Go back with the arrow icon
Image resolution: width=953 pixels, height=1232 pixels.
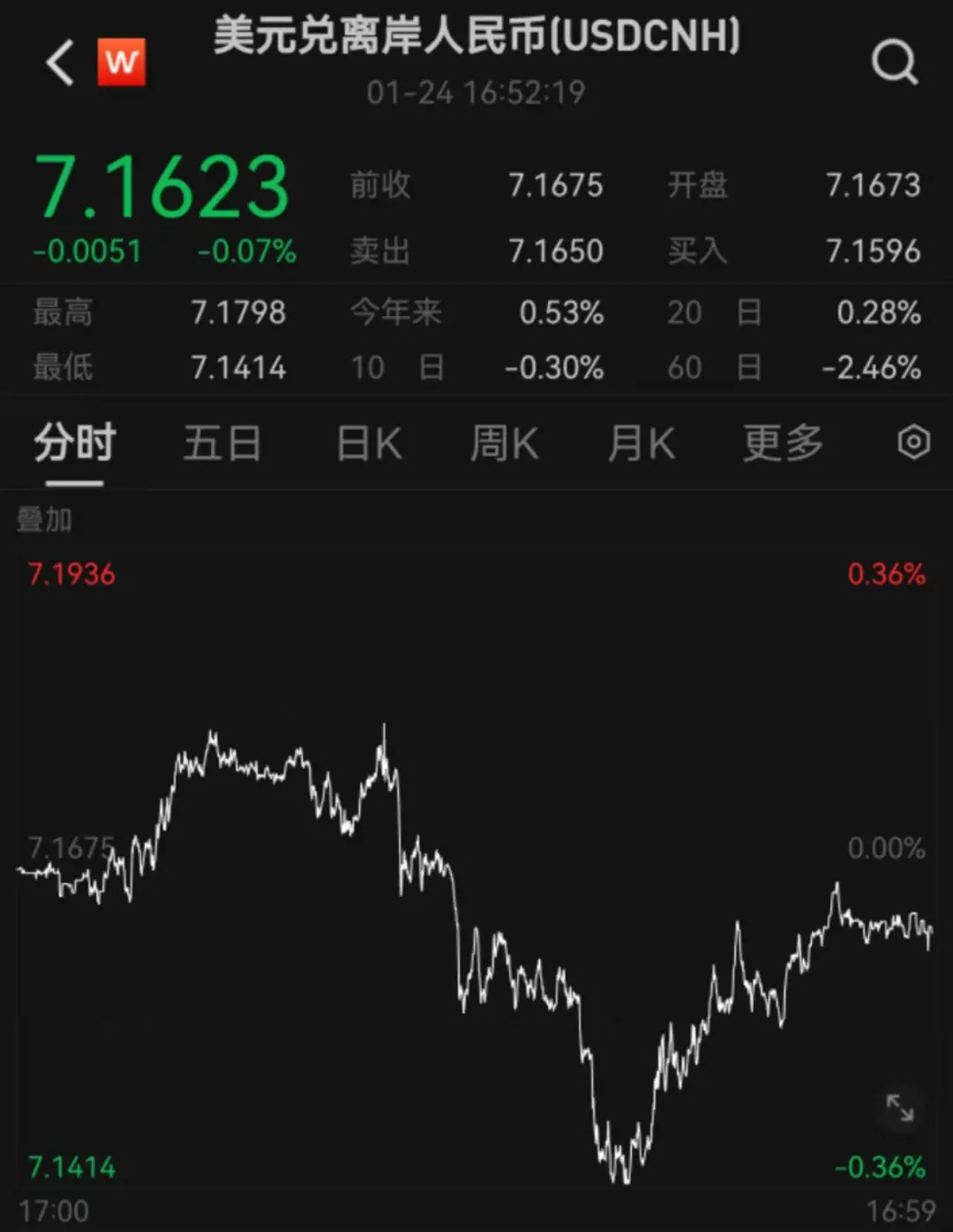coord(60,64)
